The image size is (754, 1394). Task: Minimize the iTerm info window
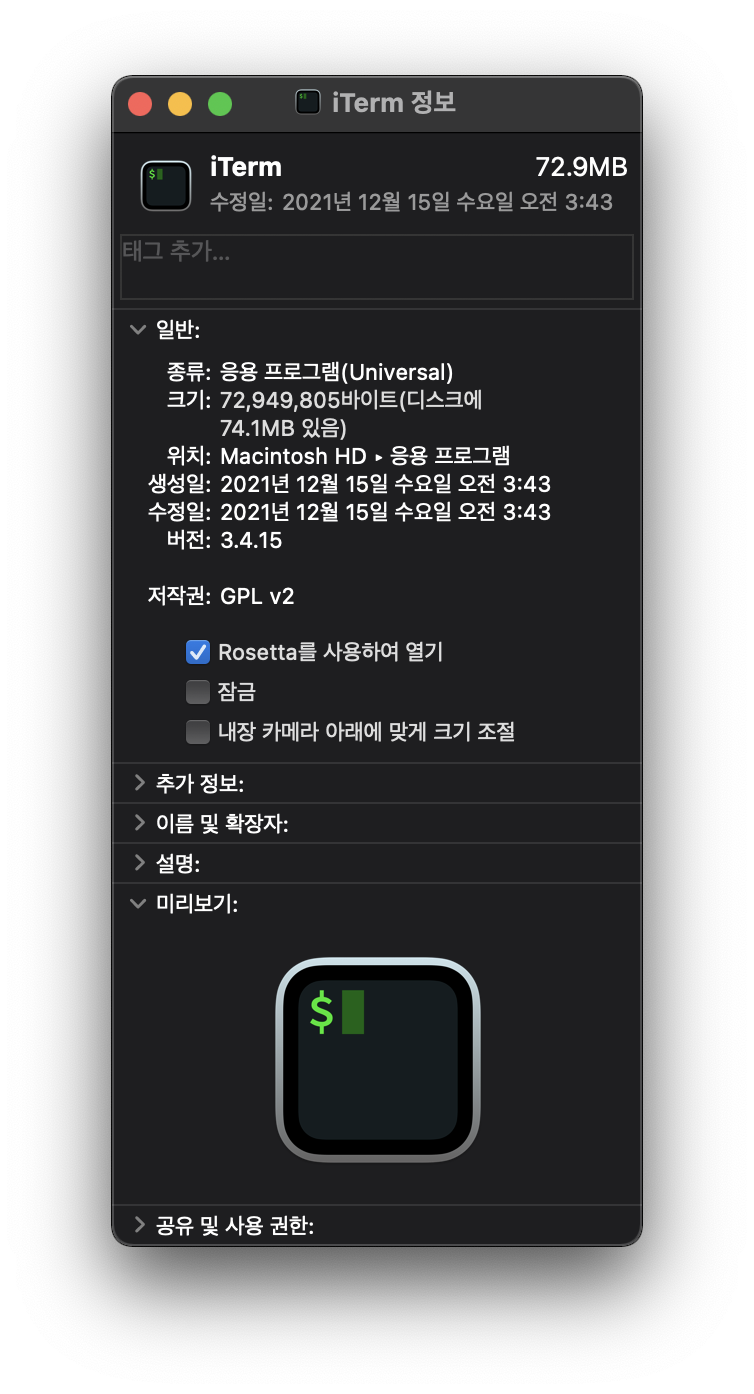[x=180, y=104]
